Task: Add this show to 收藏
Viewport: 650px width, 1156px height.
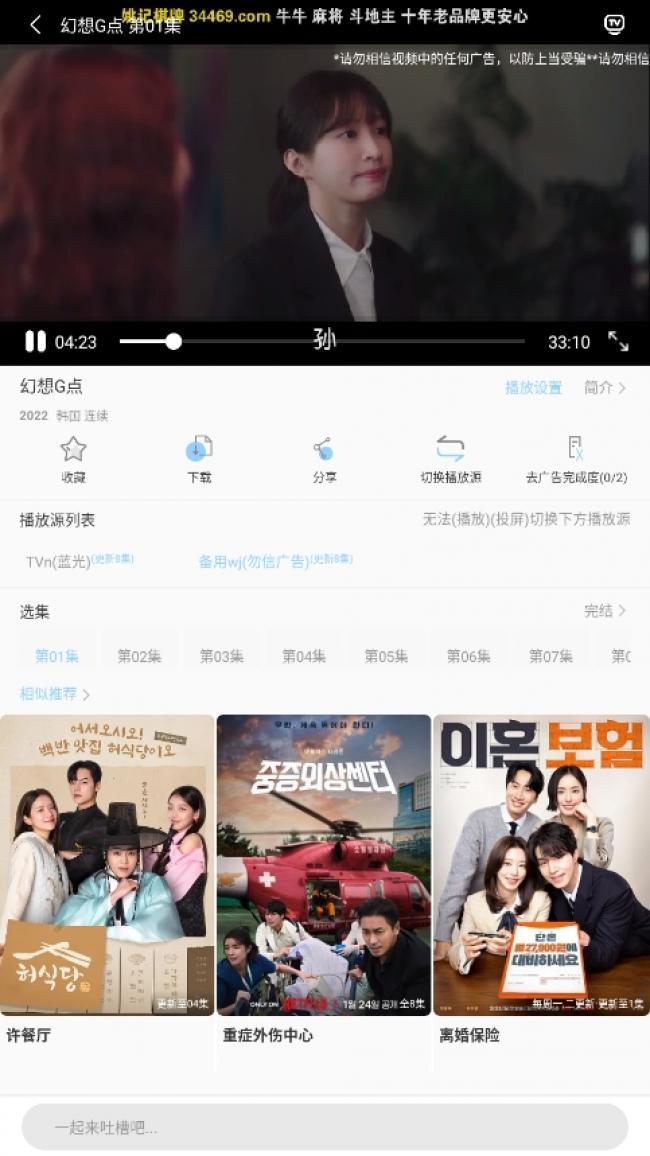Action: (73, 460)
